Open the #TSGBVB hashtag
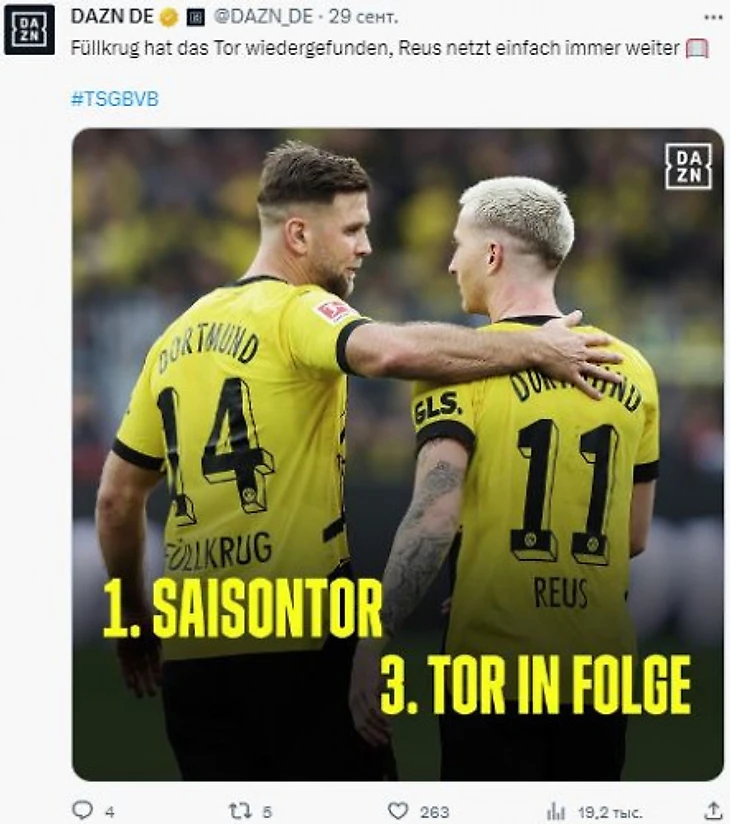 pyautogui.click(x=114, y=99)
